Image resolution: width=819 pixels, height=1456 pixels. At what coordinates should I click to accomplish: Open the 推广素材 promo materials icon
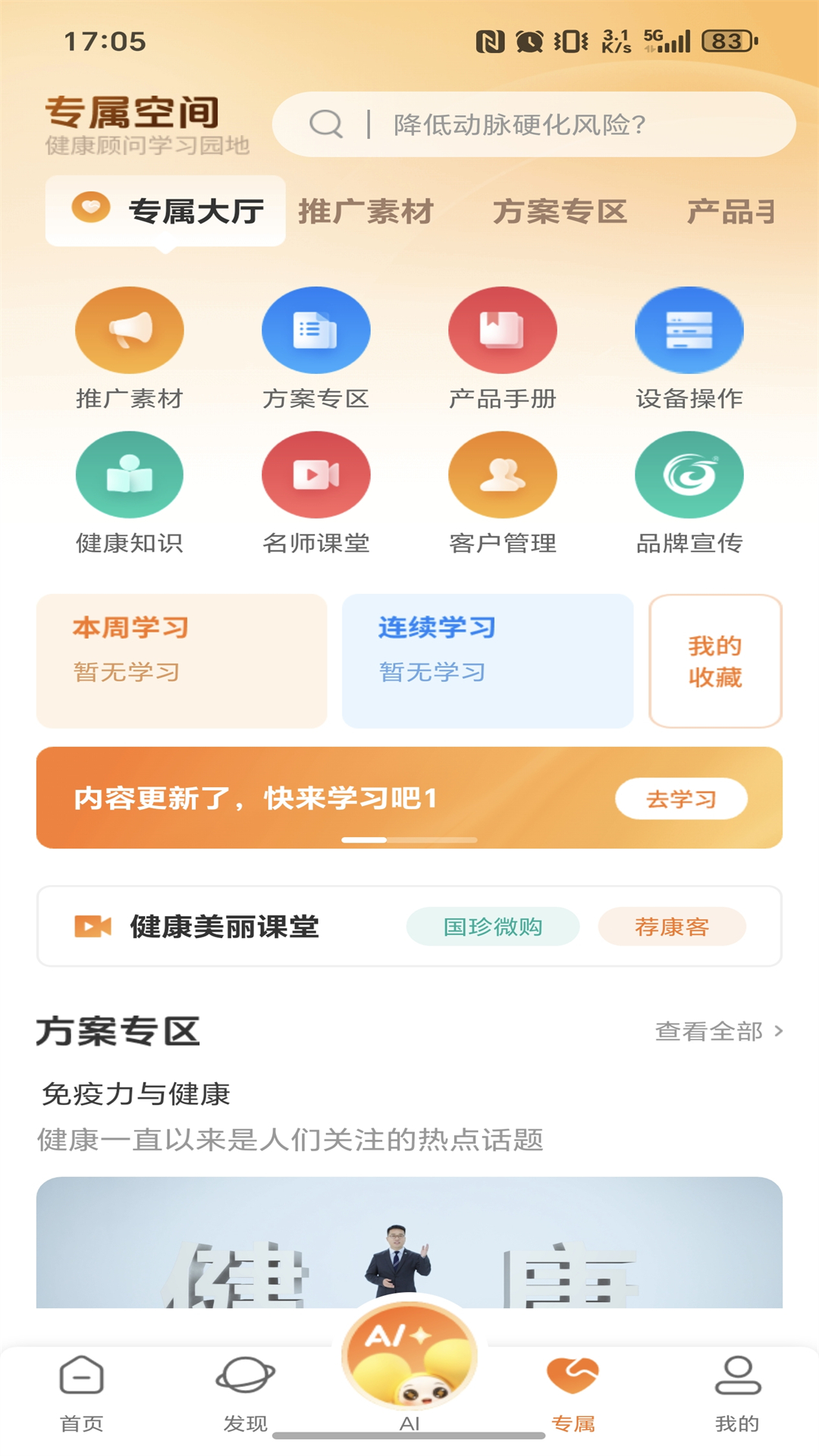click(x=129, y=330)
